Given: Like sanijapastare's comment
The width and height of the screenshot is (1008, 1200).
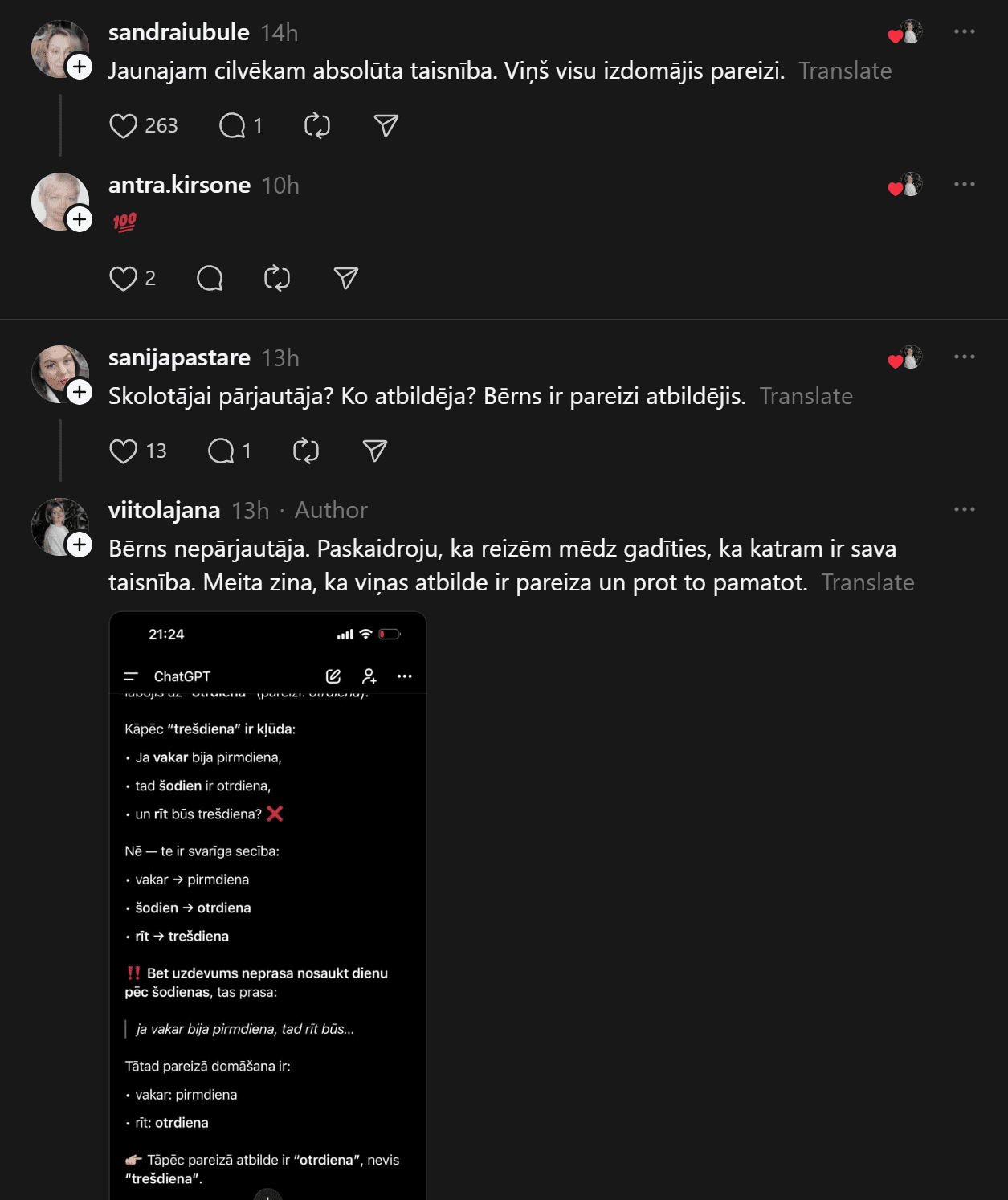Looking at the screenshot, I should click(123, 451).
